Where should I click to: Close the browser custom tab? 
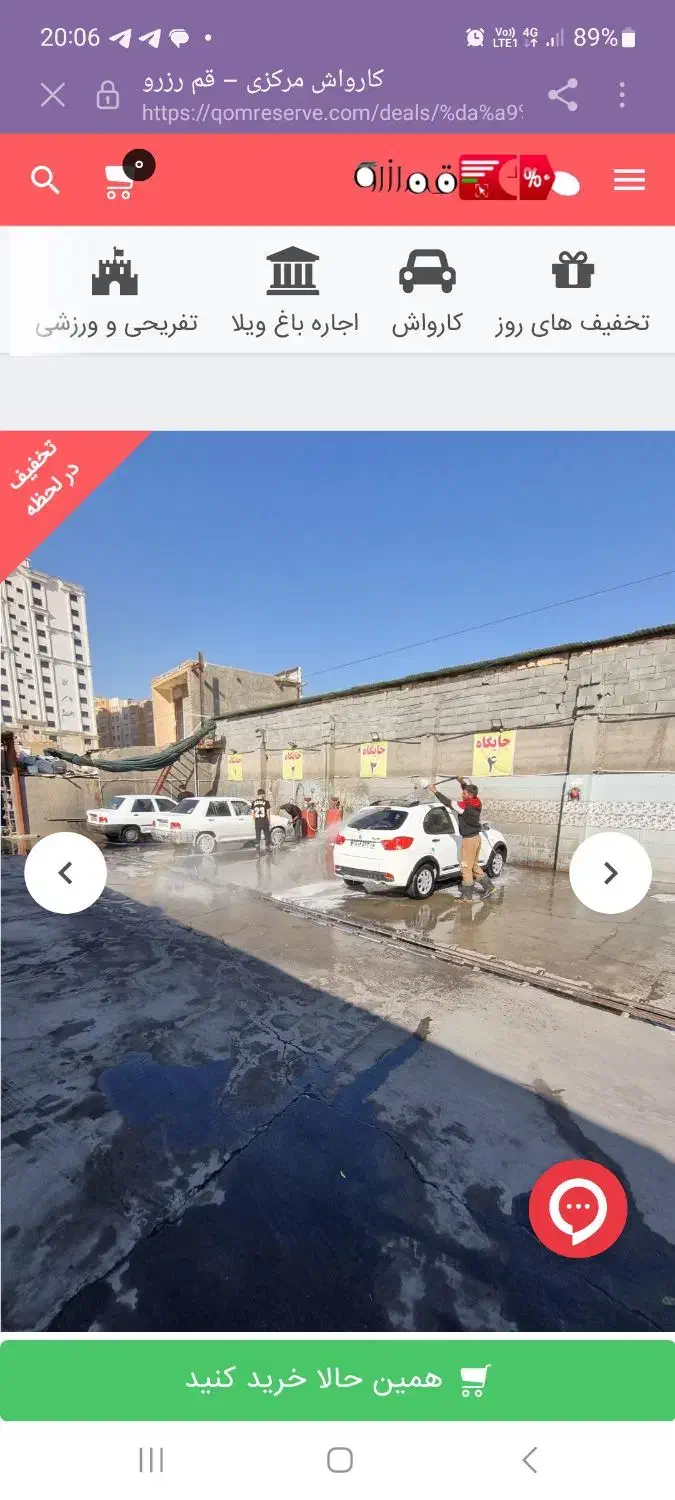coord(52,95)
